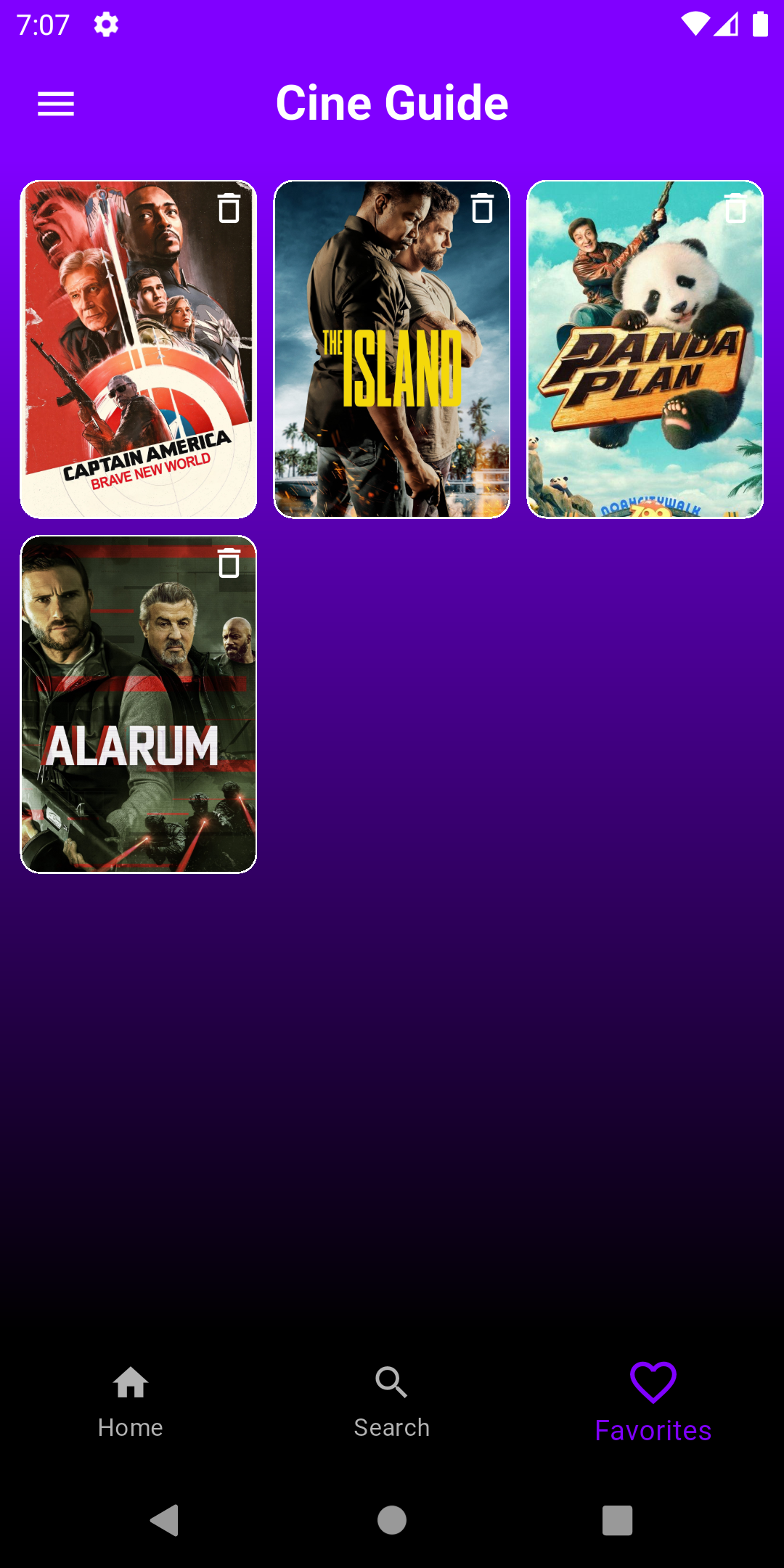Remove Captain America Brave New World from favorites
784x1568 pixels.
tap(229, 209)
